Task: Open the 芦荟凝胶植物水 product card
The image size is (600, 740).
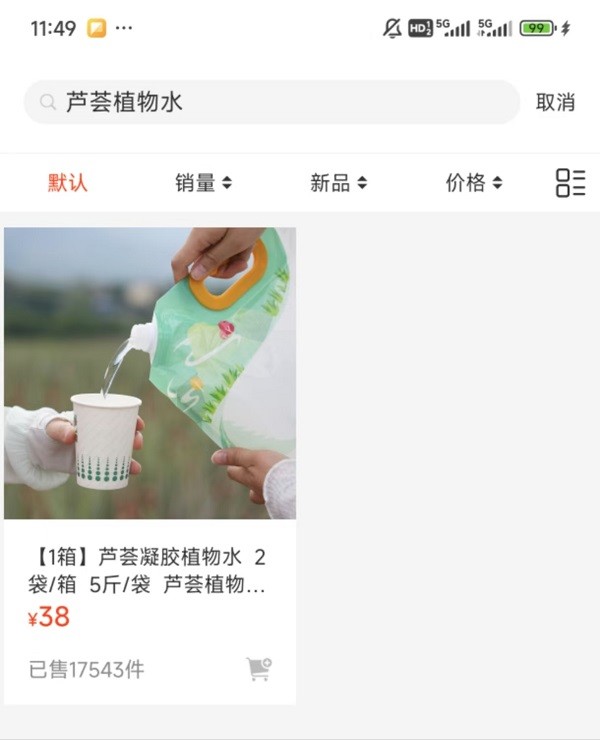Action: pos(150,400)
